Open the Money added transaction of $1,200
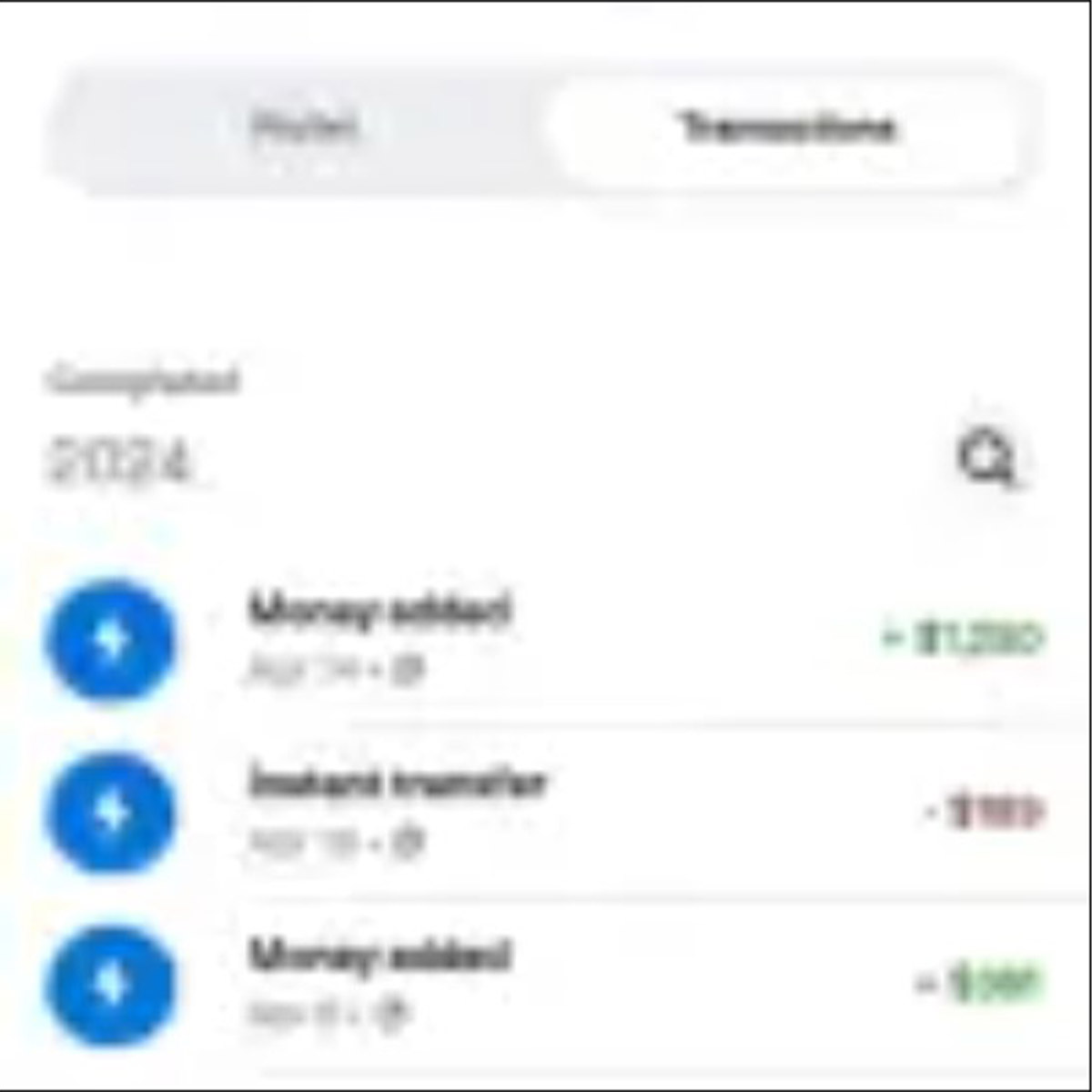 [x=546, y=639]
